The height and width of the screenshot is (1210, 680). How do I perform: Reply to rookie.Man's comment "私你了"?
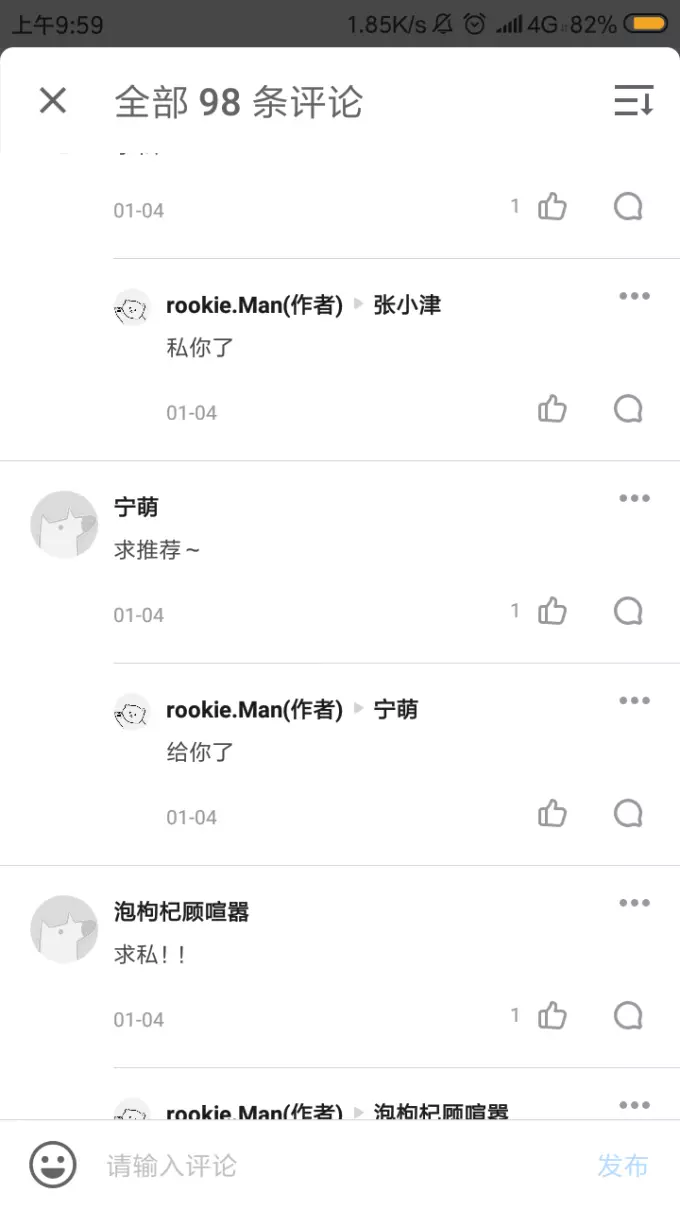pyautogui.click(x=628, y=409)
